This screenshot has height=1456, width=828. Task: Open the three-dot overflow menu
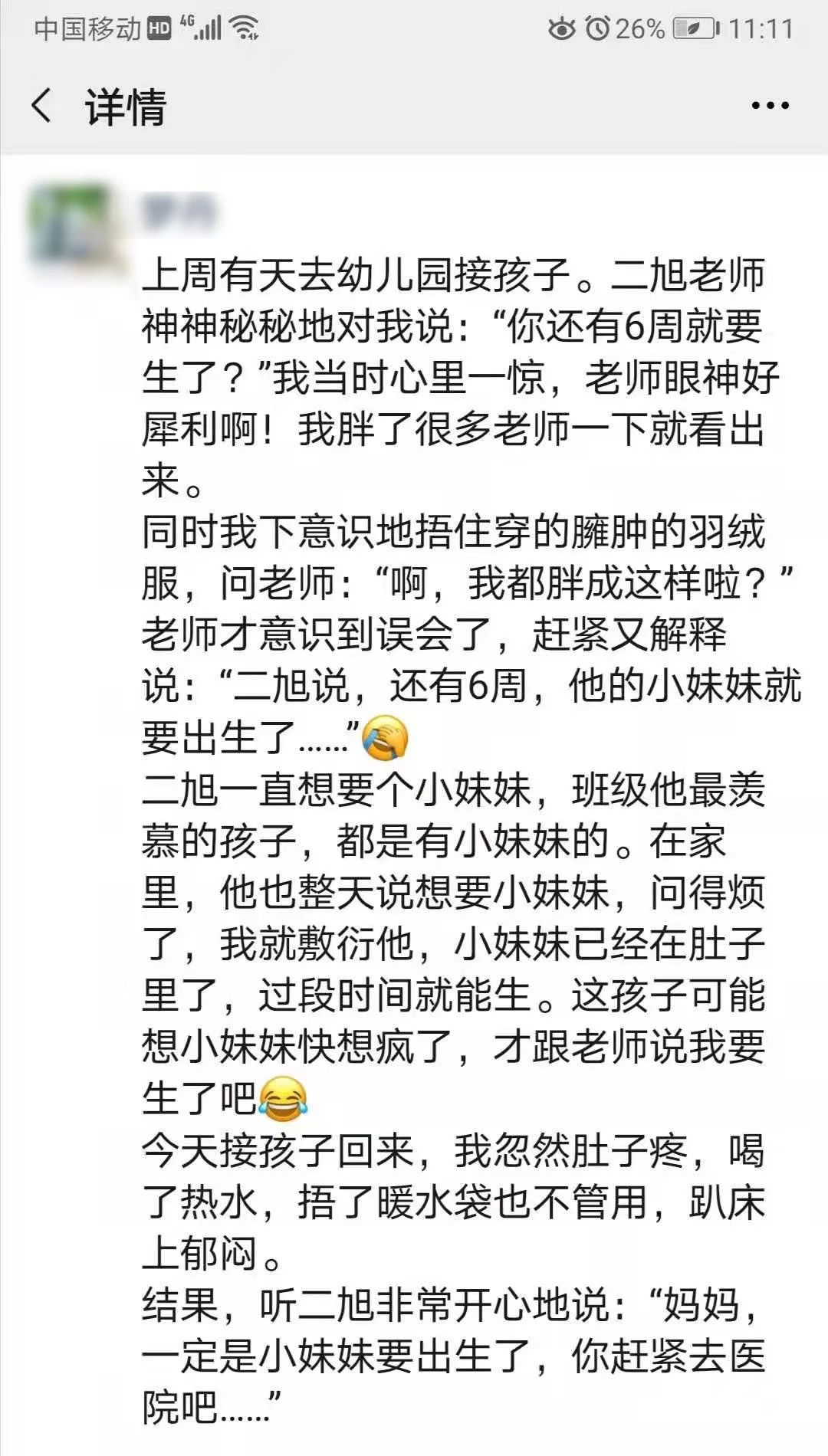point(770,106)
